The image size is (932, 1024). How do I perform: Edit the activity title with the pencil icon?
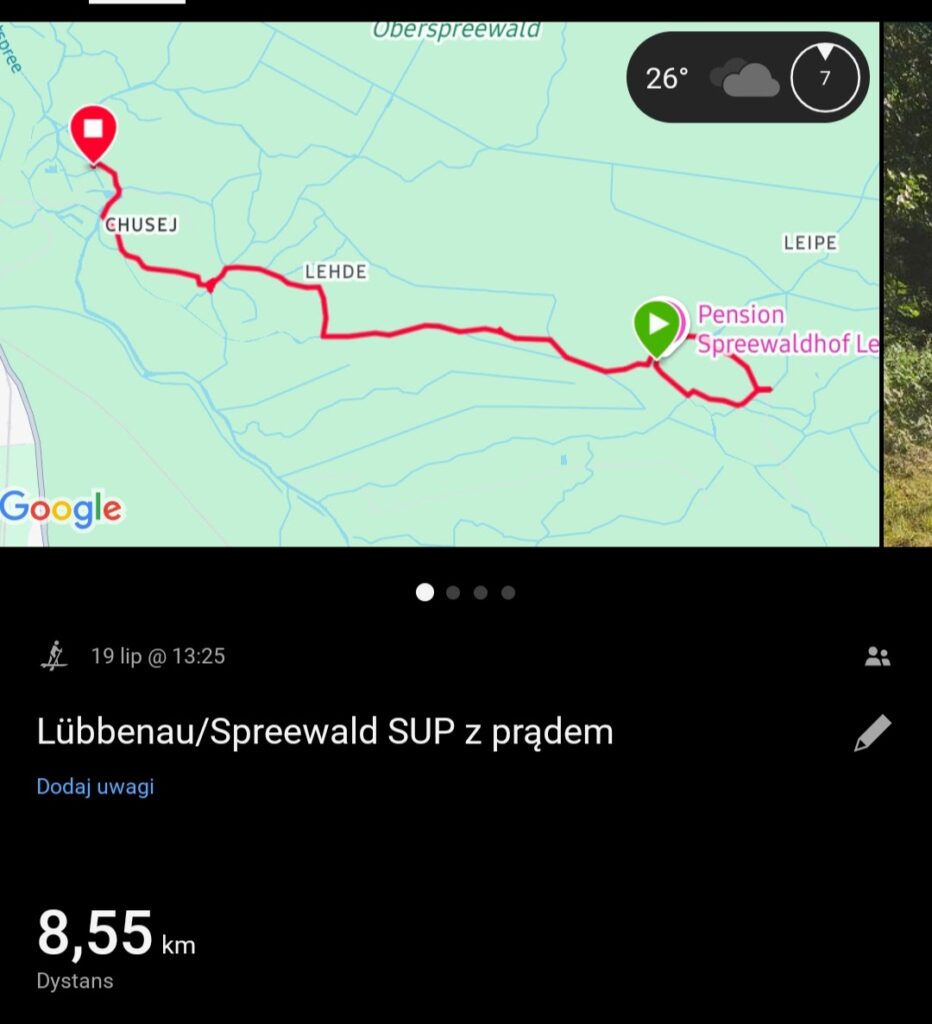(x=872, y=733)
